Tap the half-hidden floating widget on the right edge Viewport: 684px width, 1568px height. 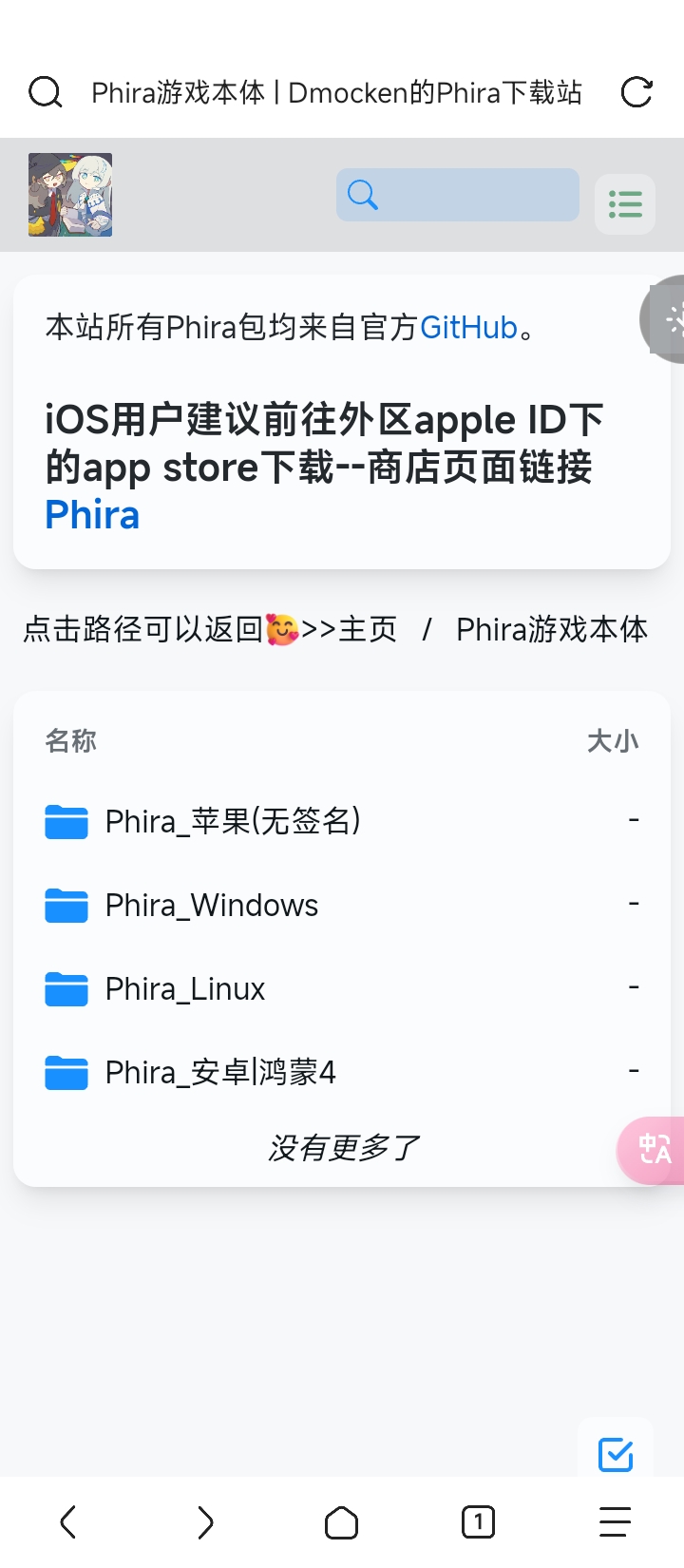pos(671,319)
